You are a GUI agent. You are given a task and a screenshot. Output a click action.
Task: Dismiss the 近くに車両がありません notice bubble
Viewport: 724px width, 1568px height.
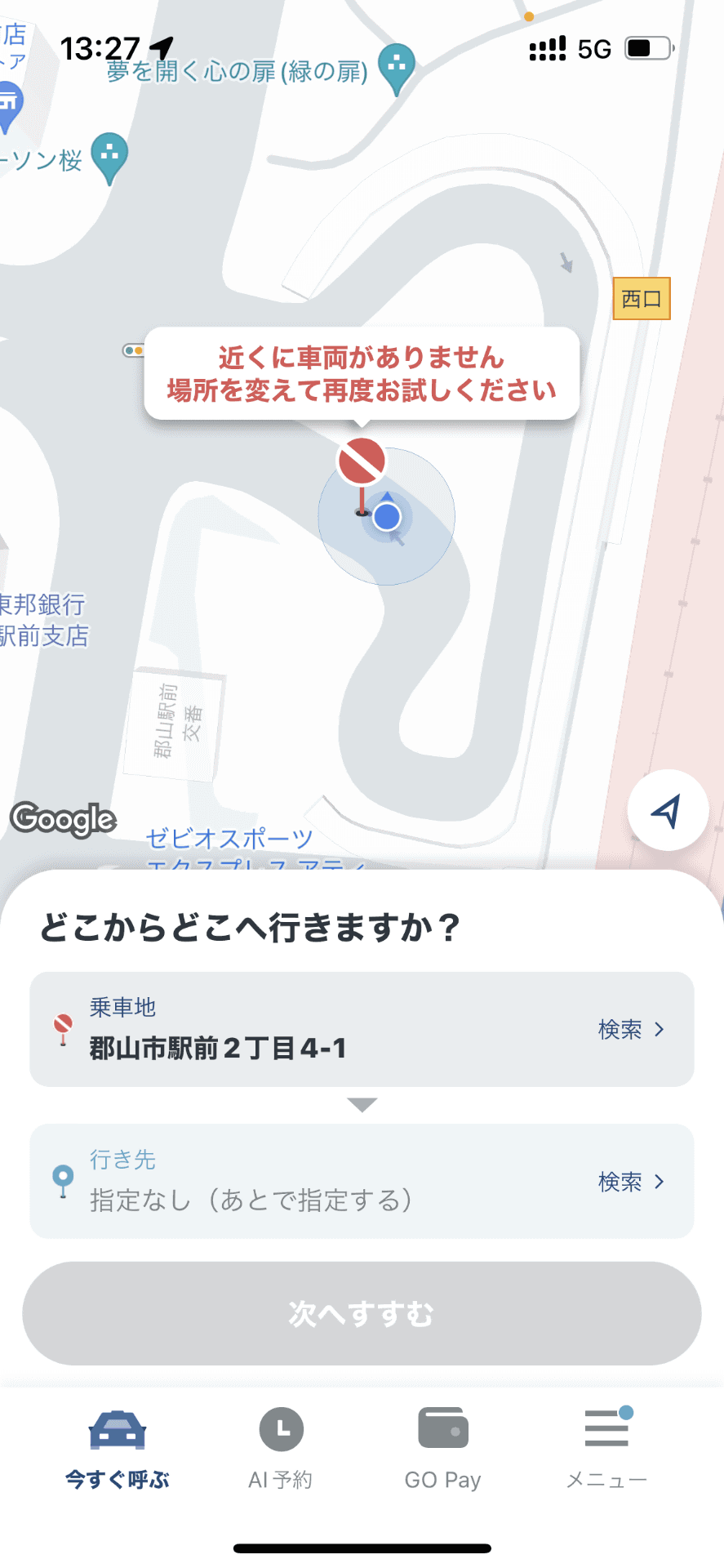(362, 374)
